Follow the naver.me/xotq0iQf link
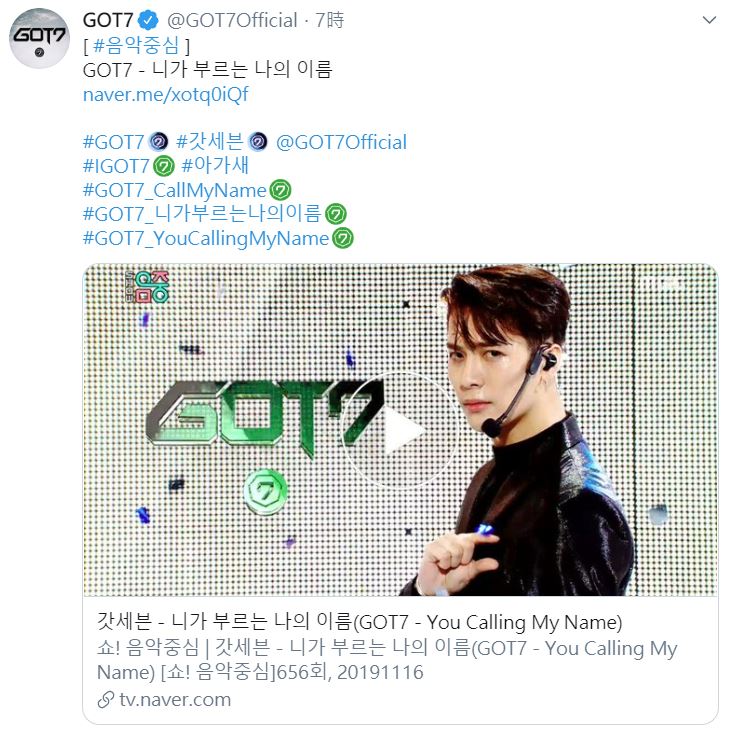Viewport: 731px width, 733px height. coord(165,95)
